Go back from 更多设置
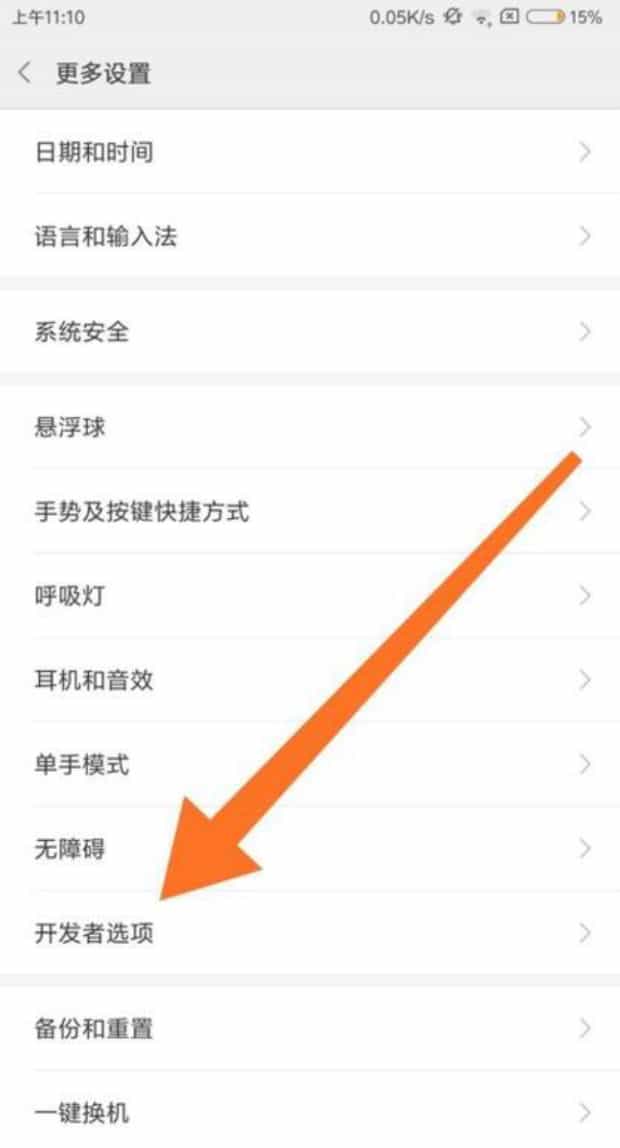This screenshot has width=620, height=1148. click(26, 74)
